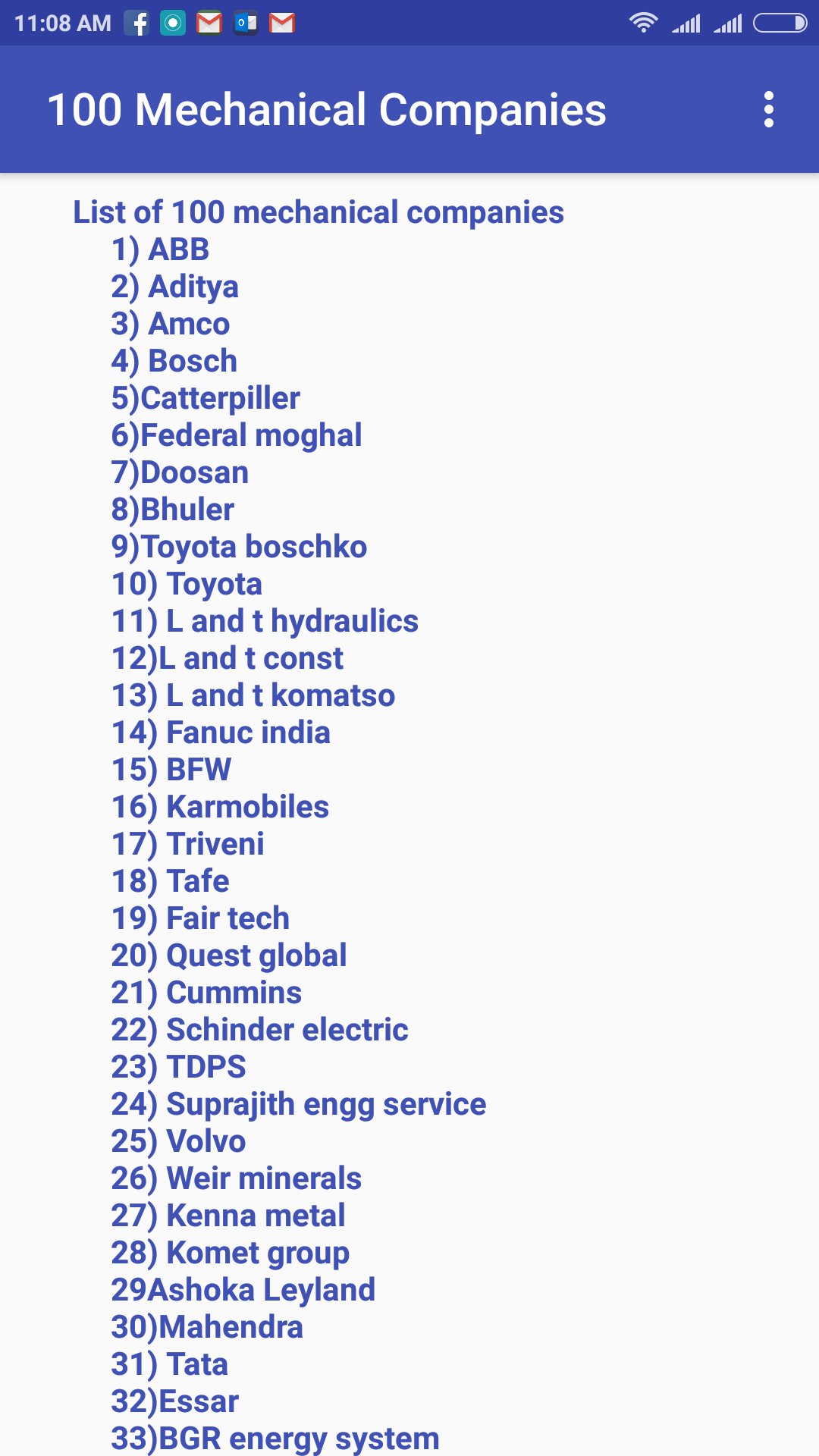Tap the screen recorder status bar icon

[174, 22]
